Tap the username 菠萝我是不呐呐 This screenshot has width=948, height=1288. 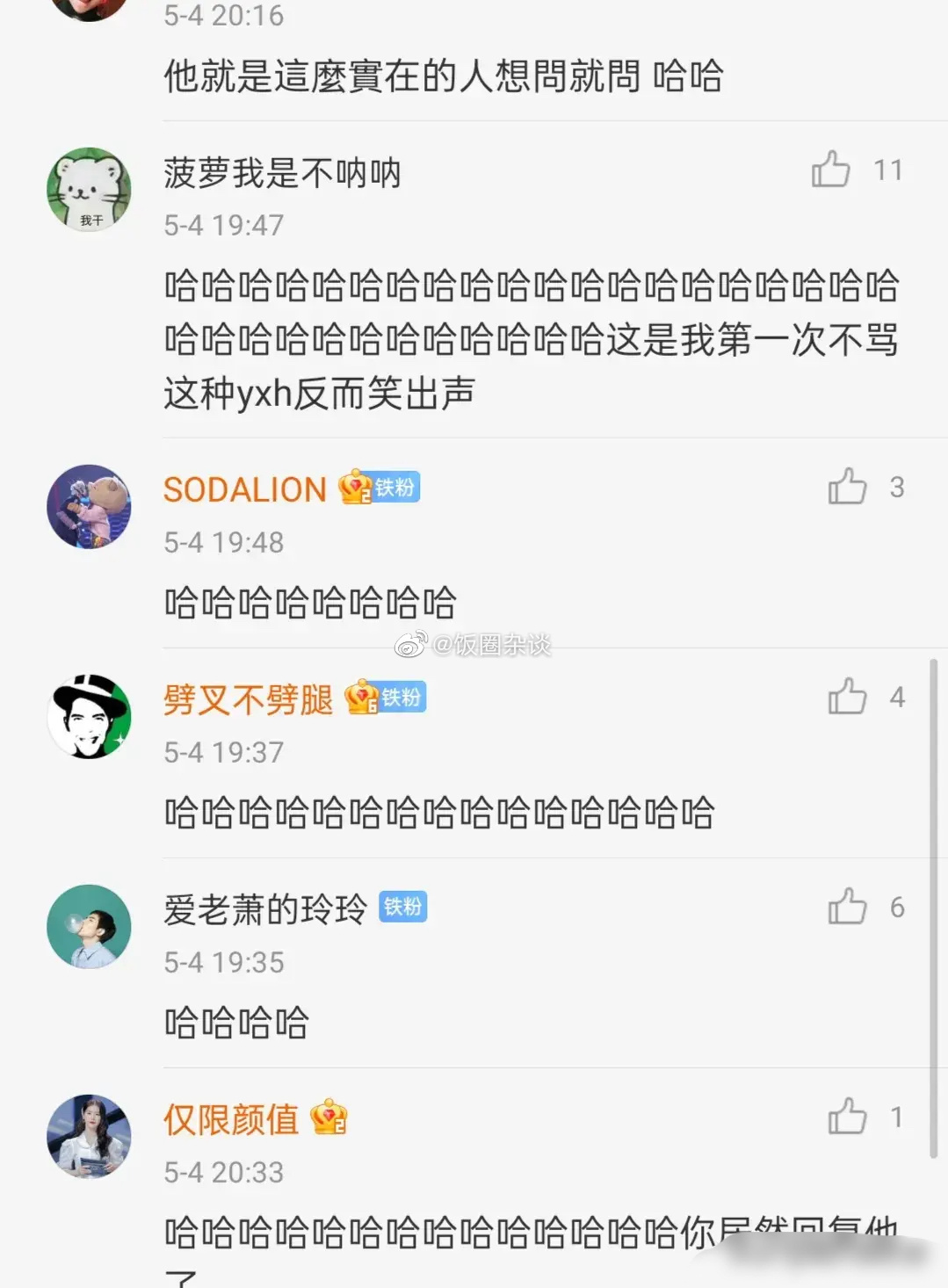[282, 173]
